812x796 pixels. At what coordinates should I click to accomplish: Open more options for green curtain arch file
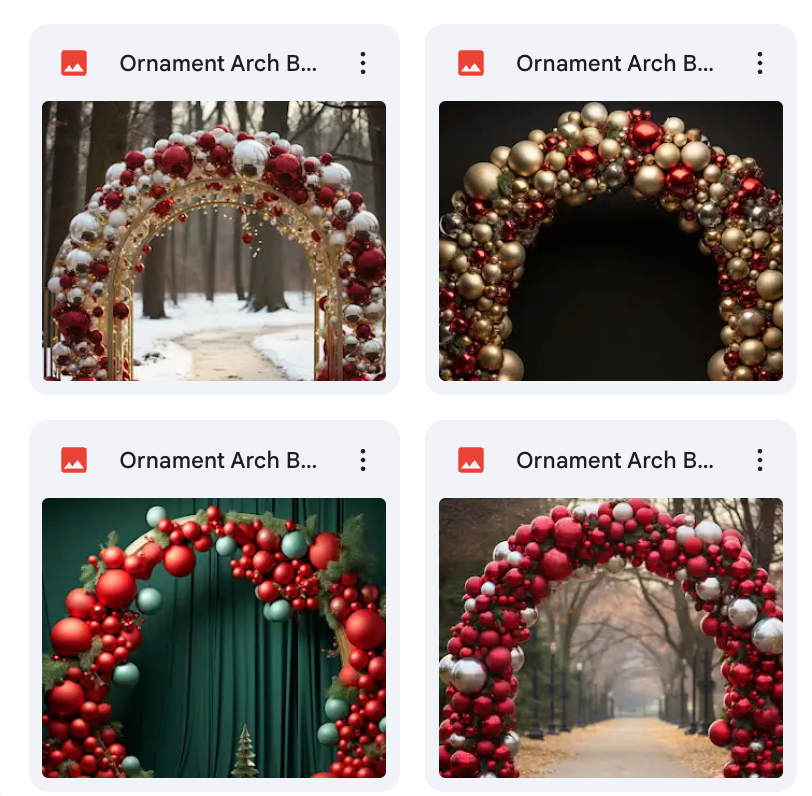point(363,460)
